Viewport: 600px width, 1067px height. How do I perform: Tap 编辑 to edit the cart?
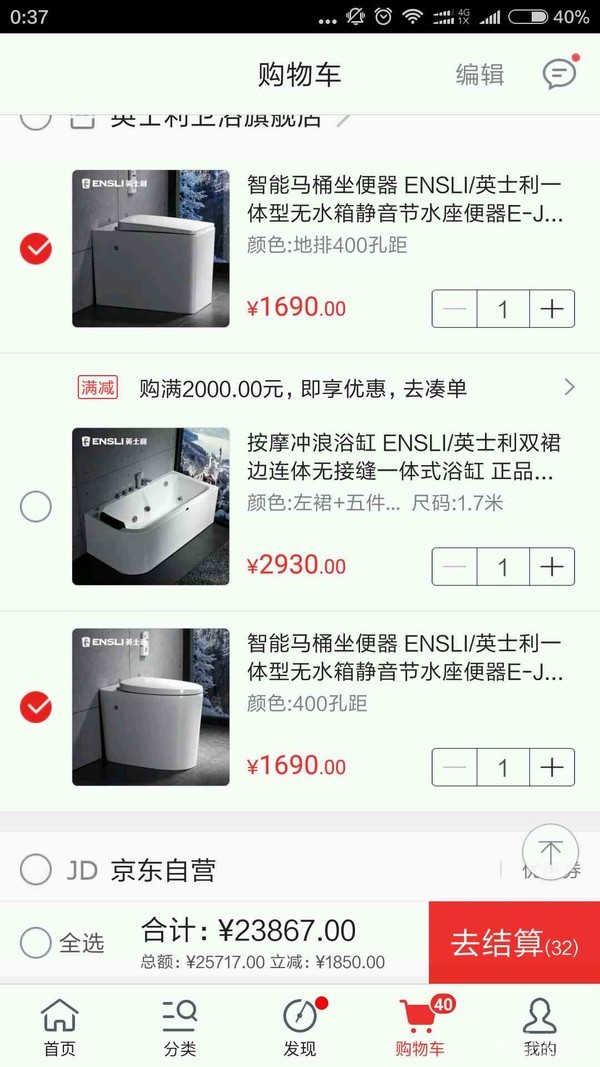tap(480, 74)
